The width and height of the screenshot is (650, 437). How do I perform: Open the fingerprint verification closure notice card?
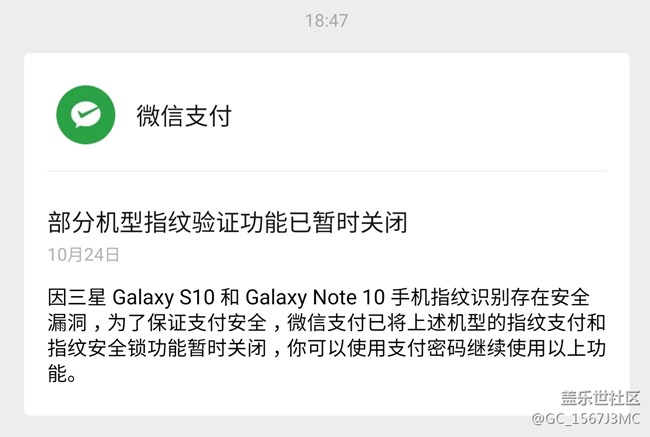228,221
